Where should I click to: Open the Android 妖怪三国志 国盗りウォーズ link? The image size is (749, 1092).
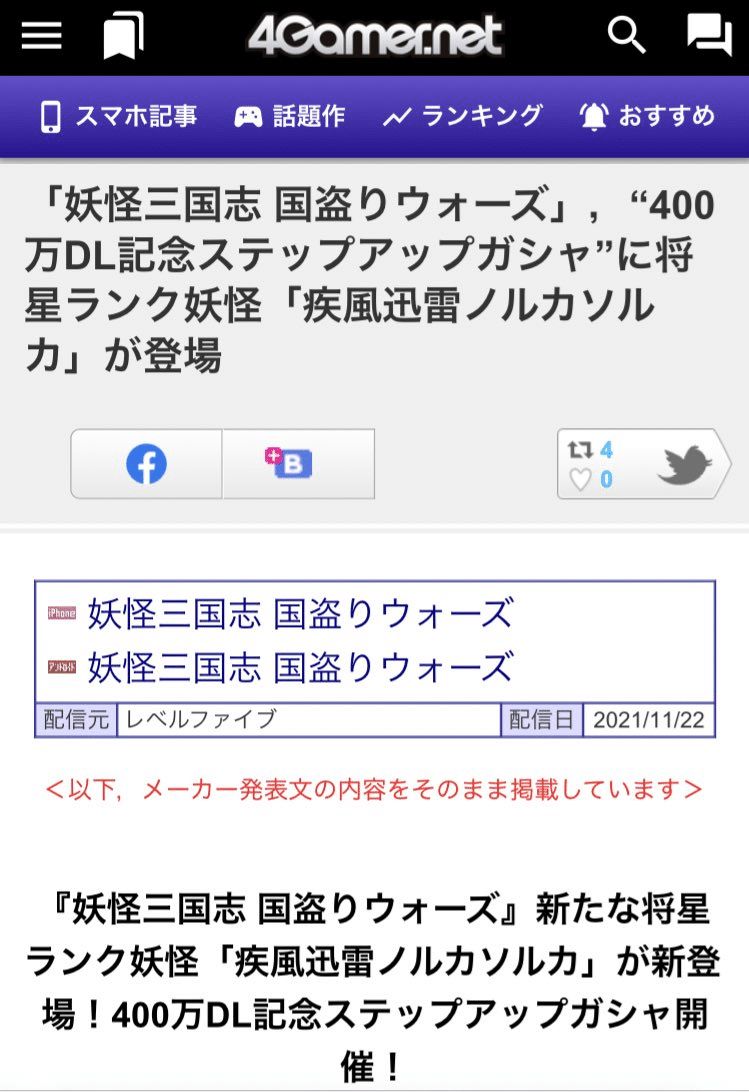(300, 666)
